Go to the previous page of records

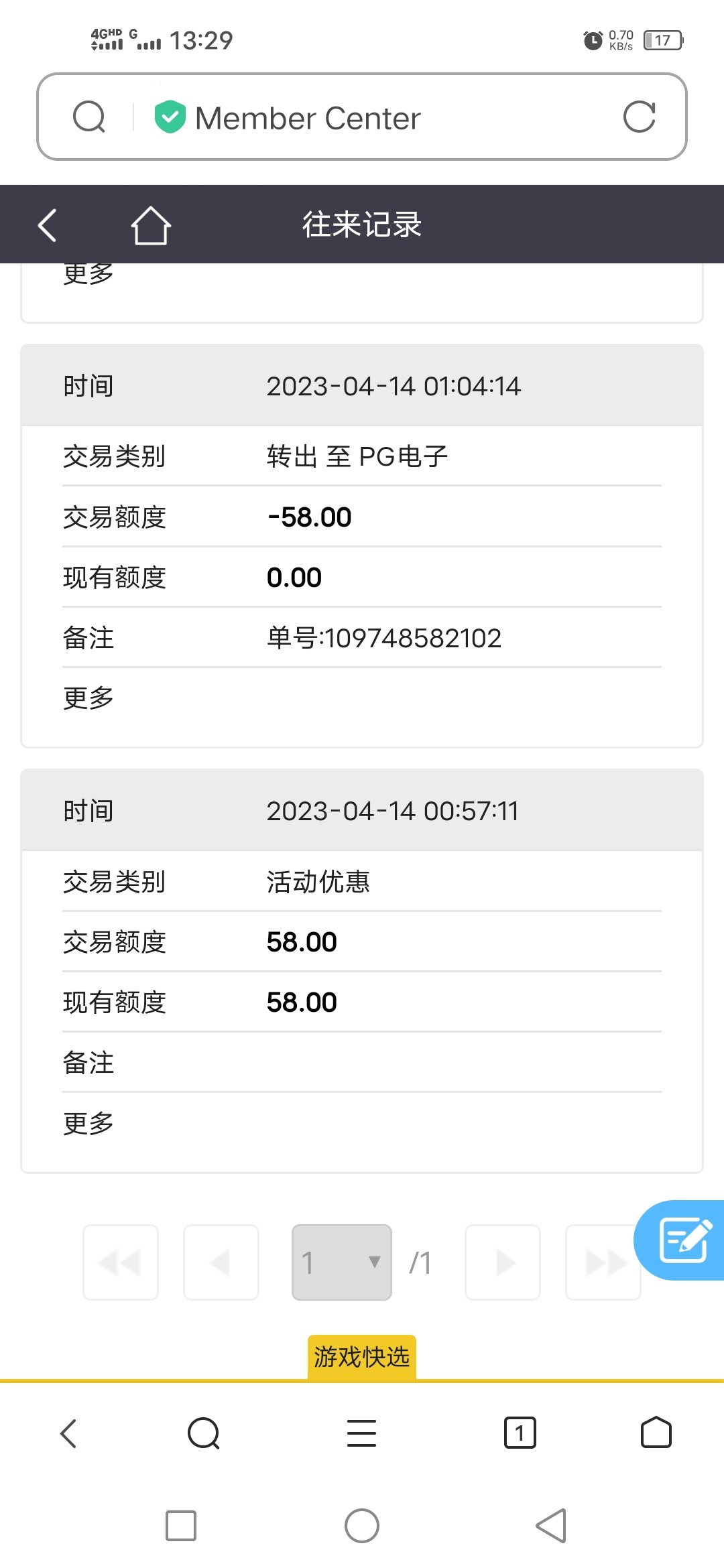[221, 1262]
